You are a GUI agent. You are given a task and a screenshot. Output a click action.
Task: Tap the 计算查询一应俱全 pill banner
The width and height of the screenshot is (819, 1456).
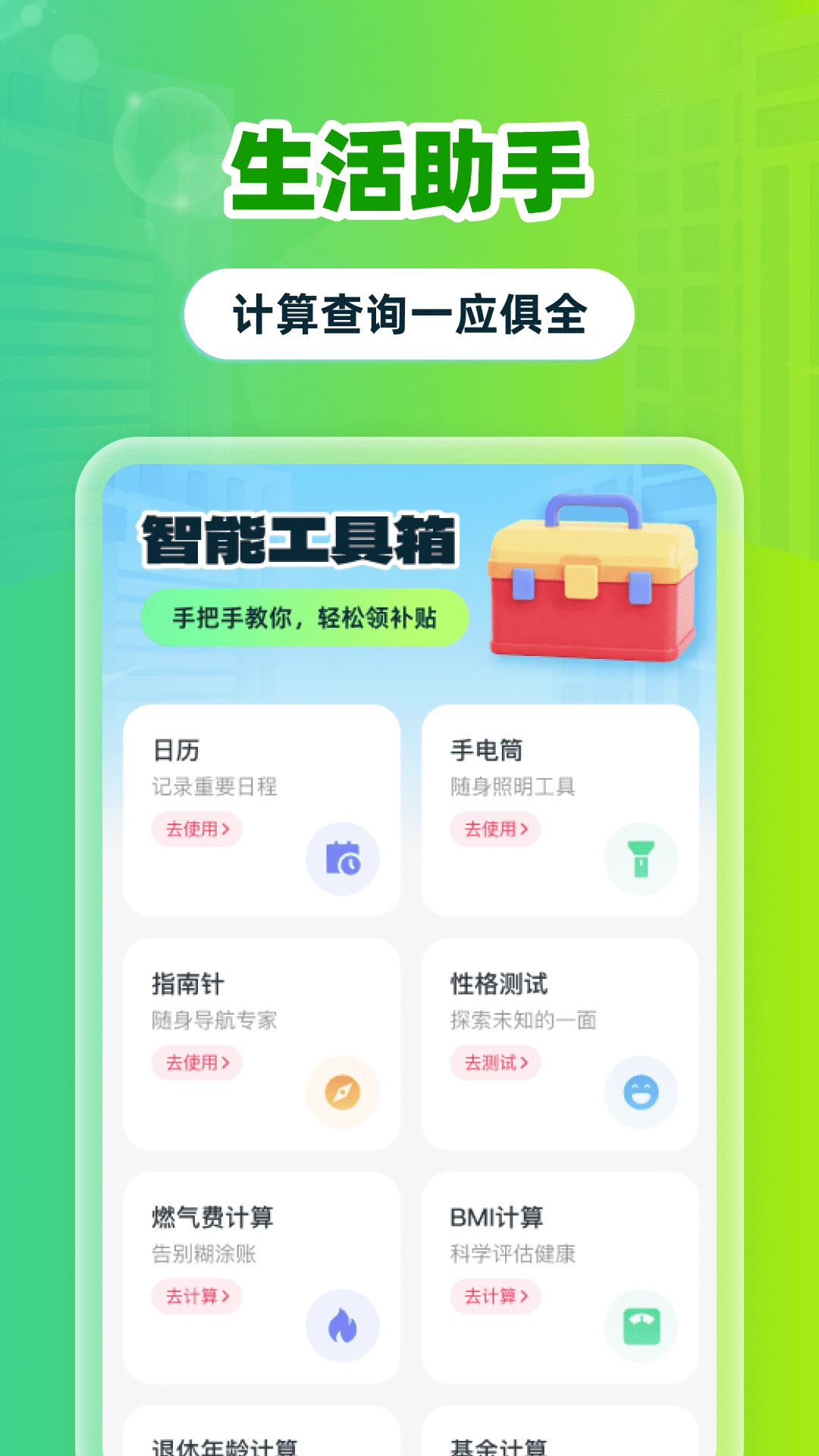pos(409,312)
